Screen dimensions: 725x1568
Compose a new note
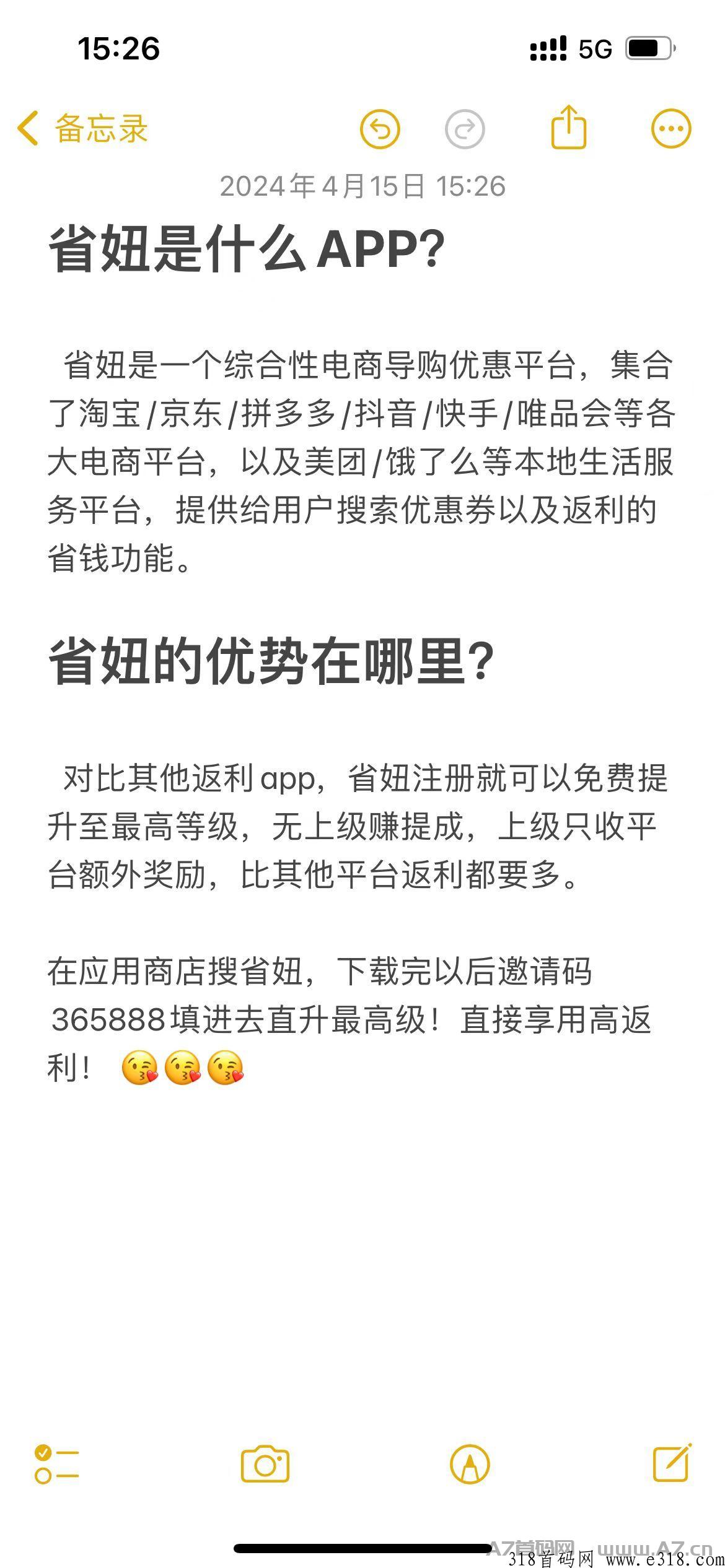pyautogui.click(x=672, y=1462)
